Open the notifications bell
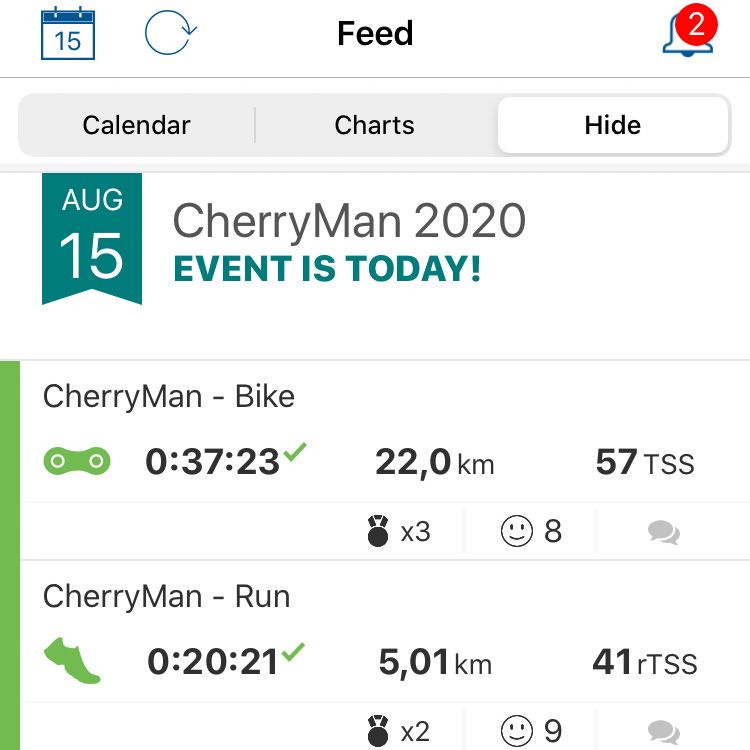Viewport: 750px width, 750px height. coord(687,33)
